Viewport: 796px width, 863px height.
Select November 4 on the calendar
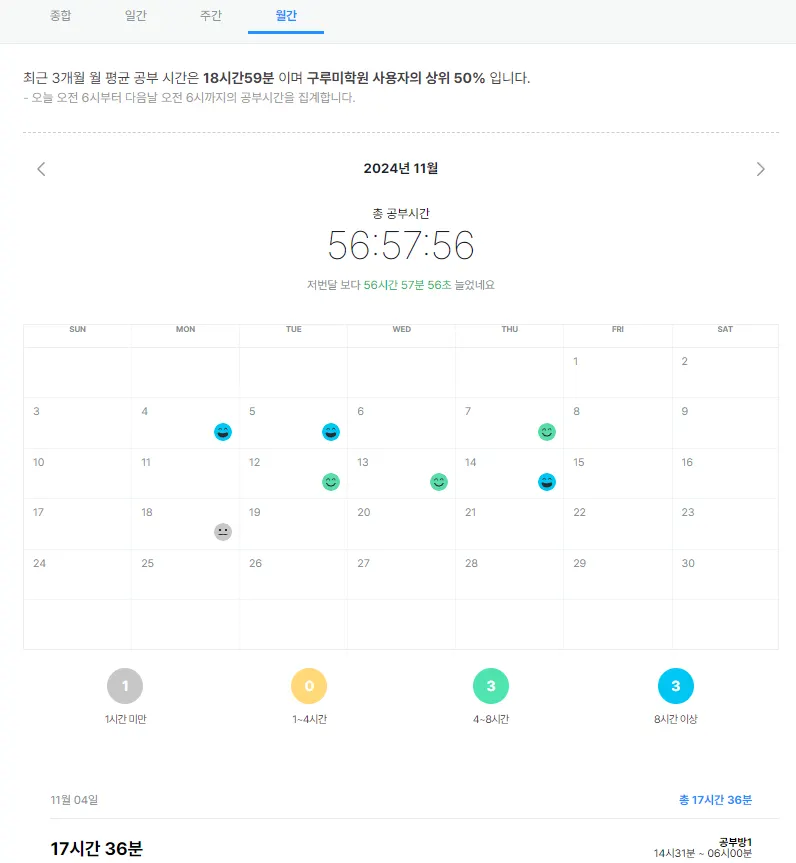click(185, 423)
